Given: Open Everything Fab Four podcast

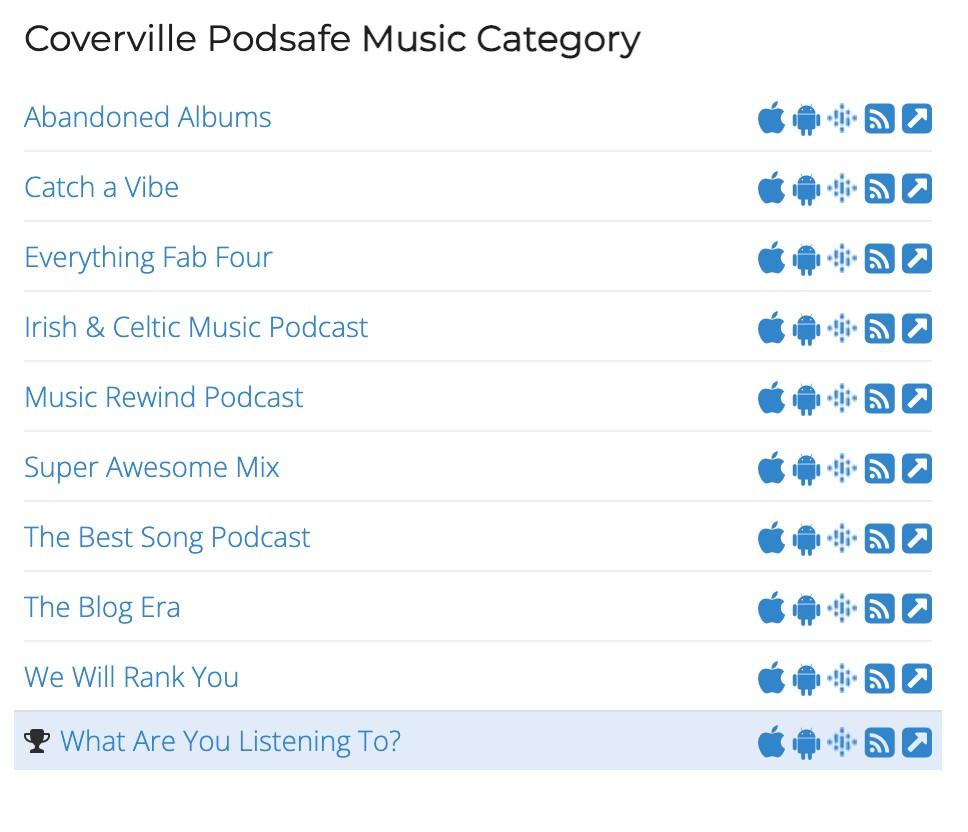Looking at the screenshot, I should [x=148, y=257].
